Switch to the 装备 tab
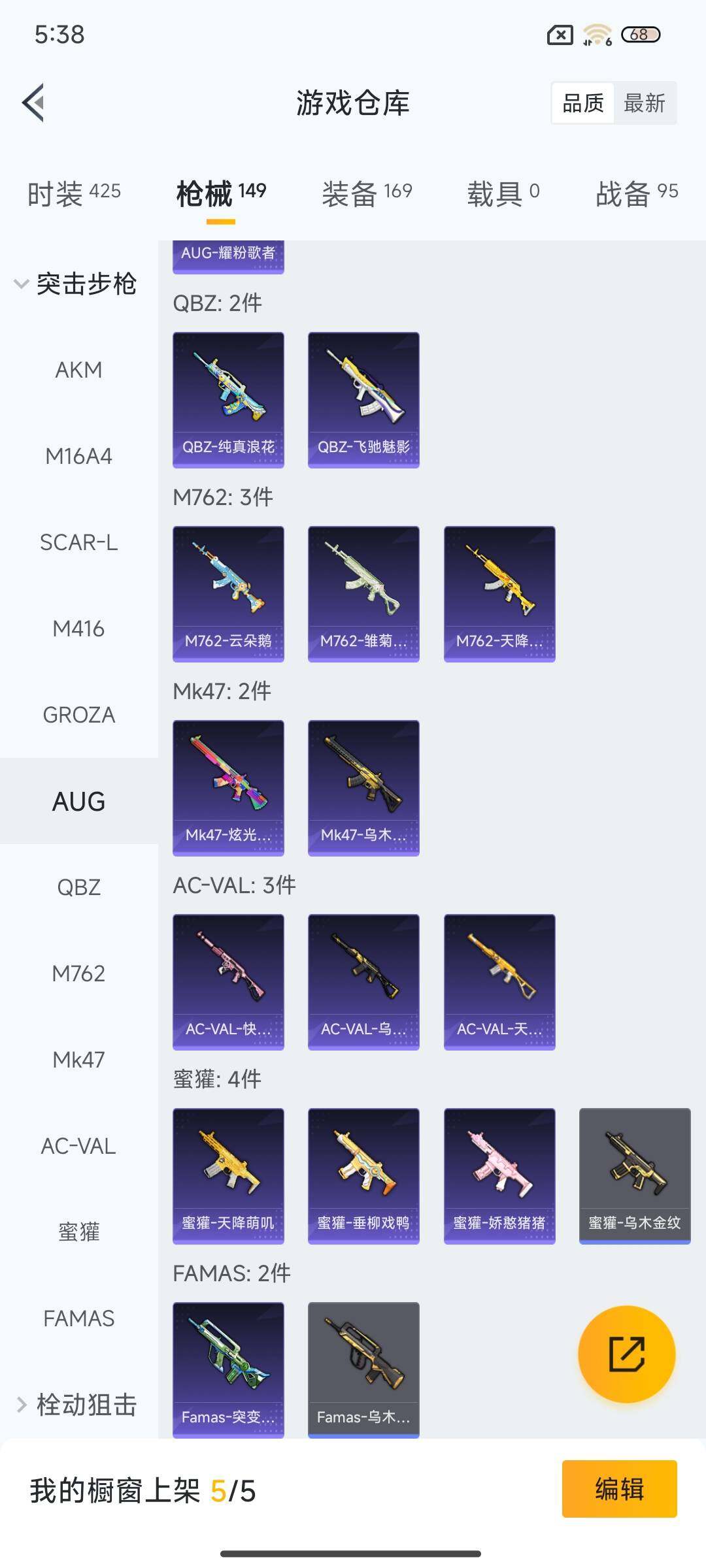Image resolution: width=706 pixels, height=1568 pixels. (367, 193)
